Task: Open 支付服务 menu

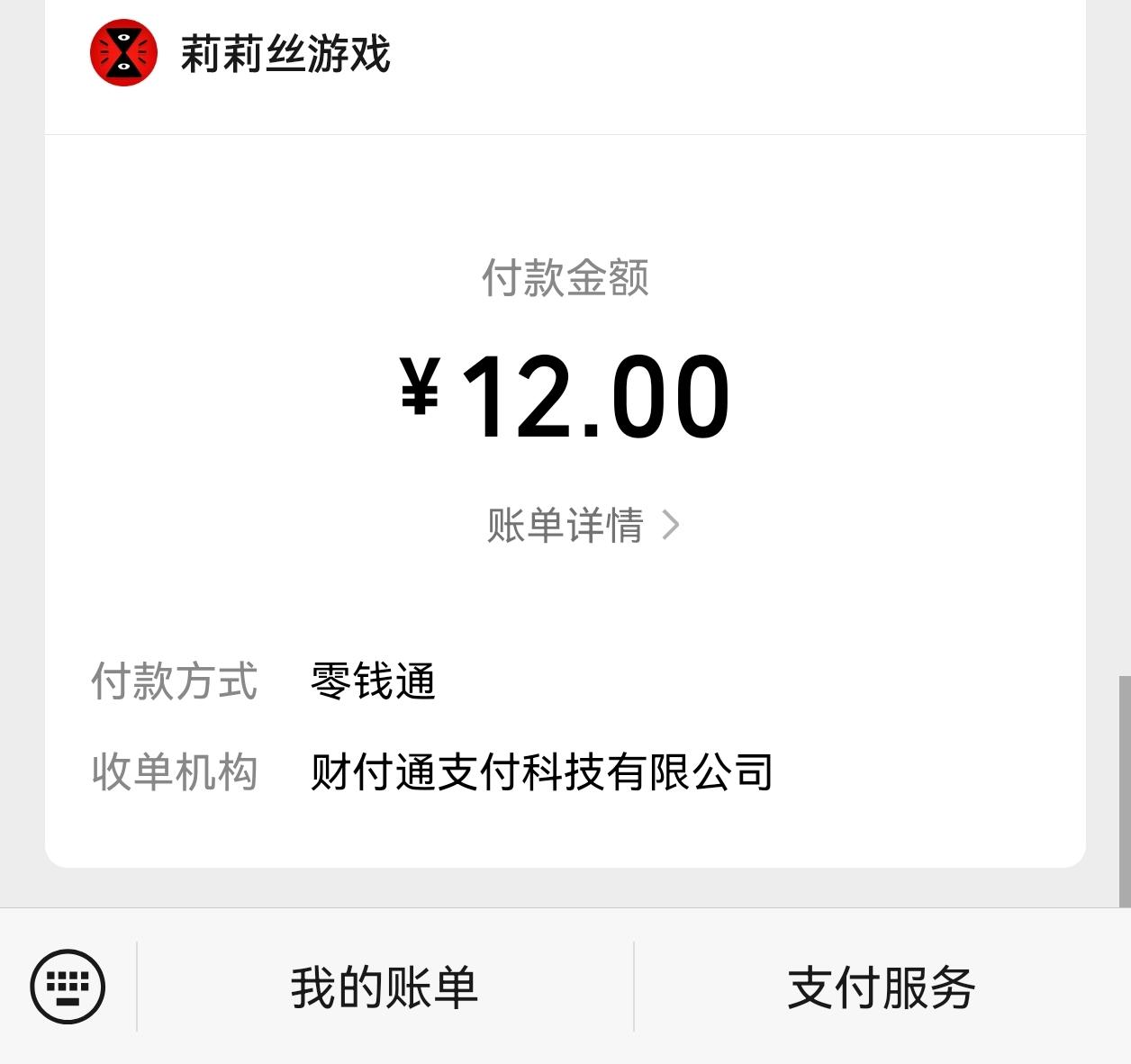Action: [x=882, y=987]
